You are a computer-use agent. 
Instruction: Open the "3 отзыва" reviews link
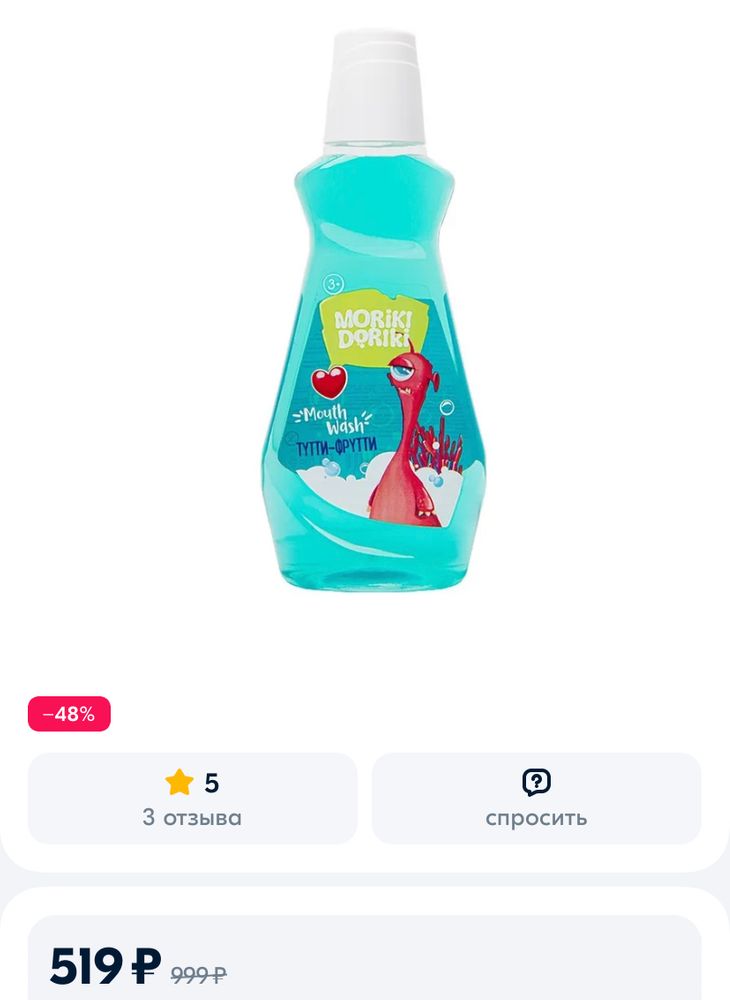point(192,817)
